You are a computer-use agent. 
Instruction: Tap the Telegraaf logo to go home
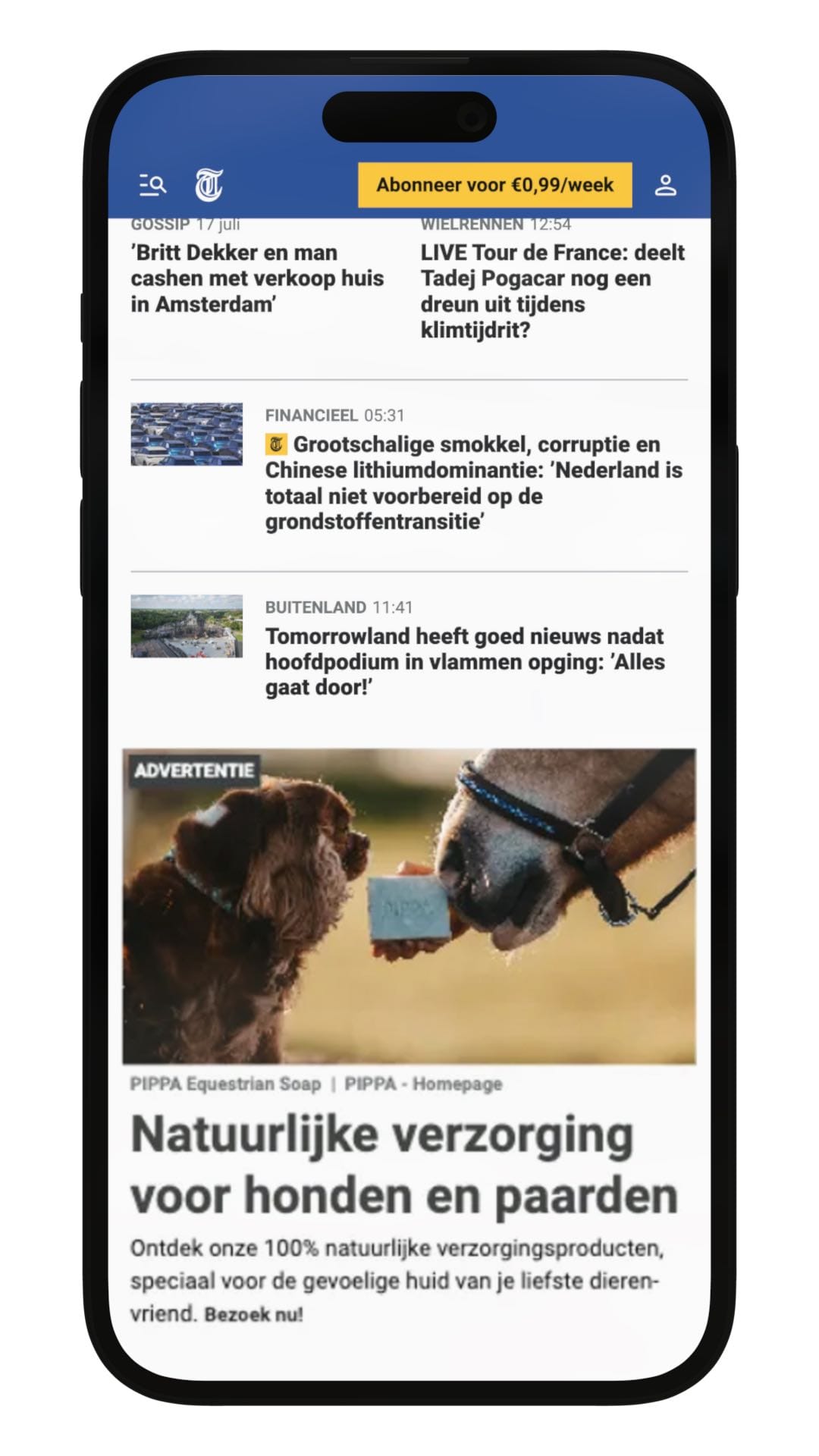209,185
